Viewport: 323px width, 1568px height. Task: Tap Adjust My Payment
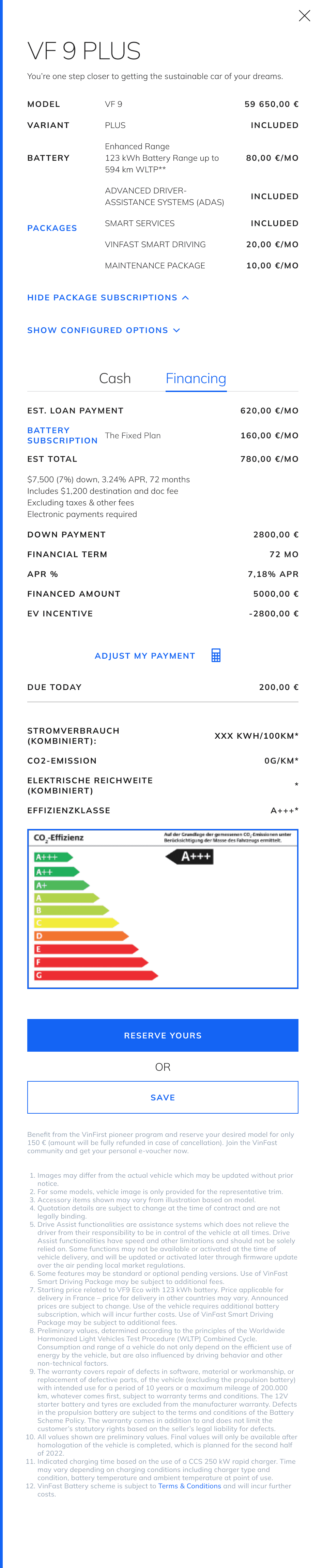click(158, 656)
